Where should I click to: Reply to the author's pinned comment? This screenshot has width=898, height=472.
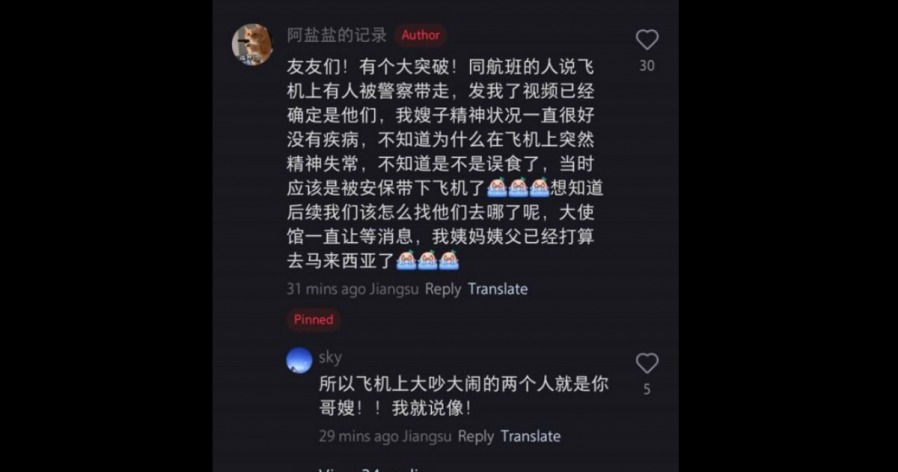click(443, 289)
